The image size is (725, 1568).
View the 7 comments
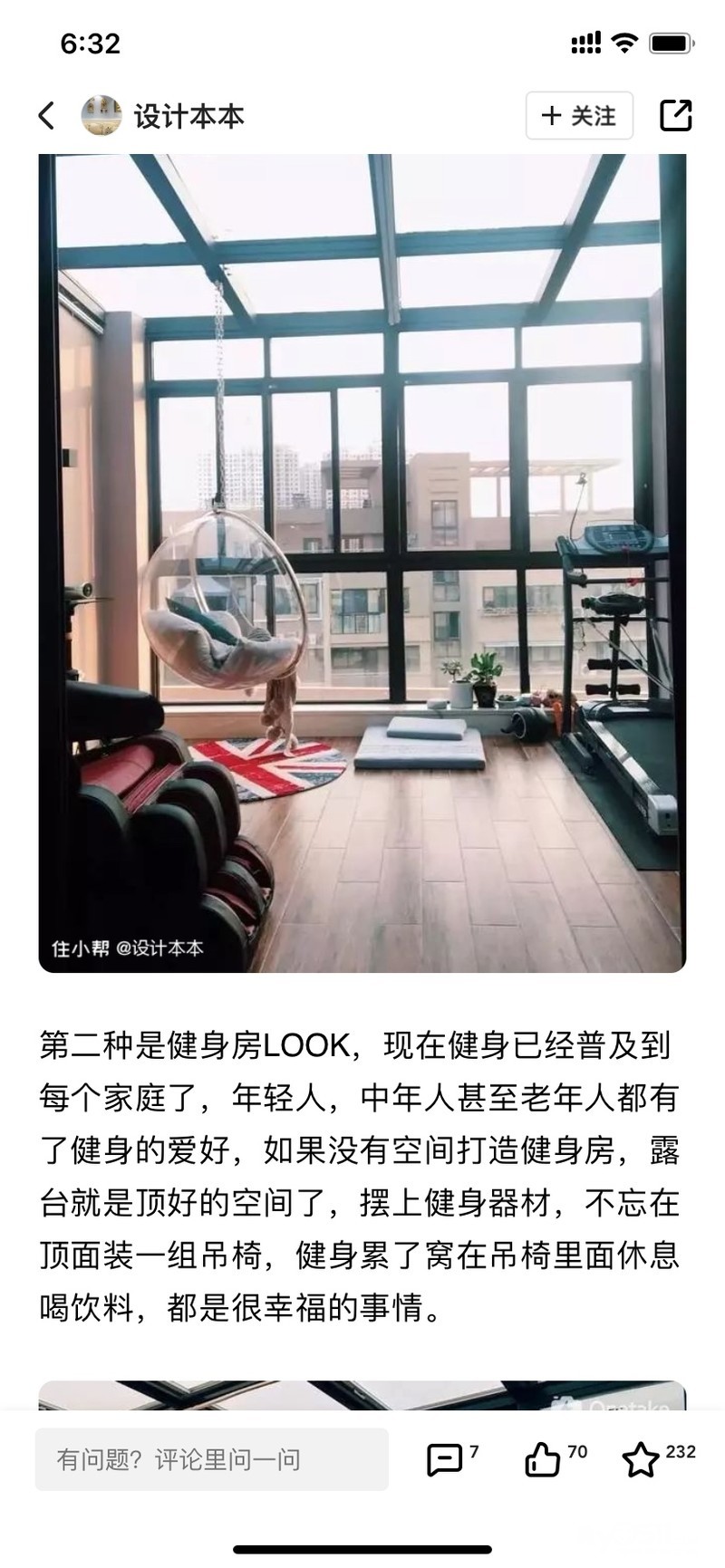coord(451,1458)
